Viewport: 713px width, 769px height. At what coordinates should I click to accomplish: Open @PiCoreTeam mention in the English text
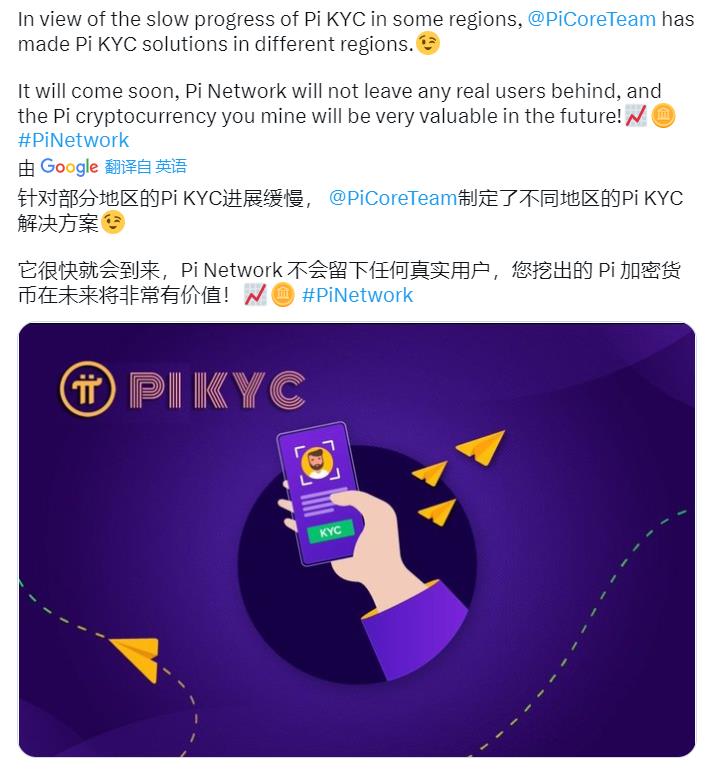tap(591, 19)
